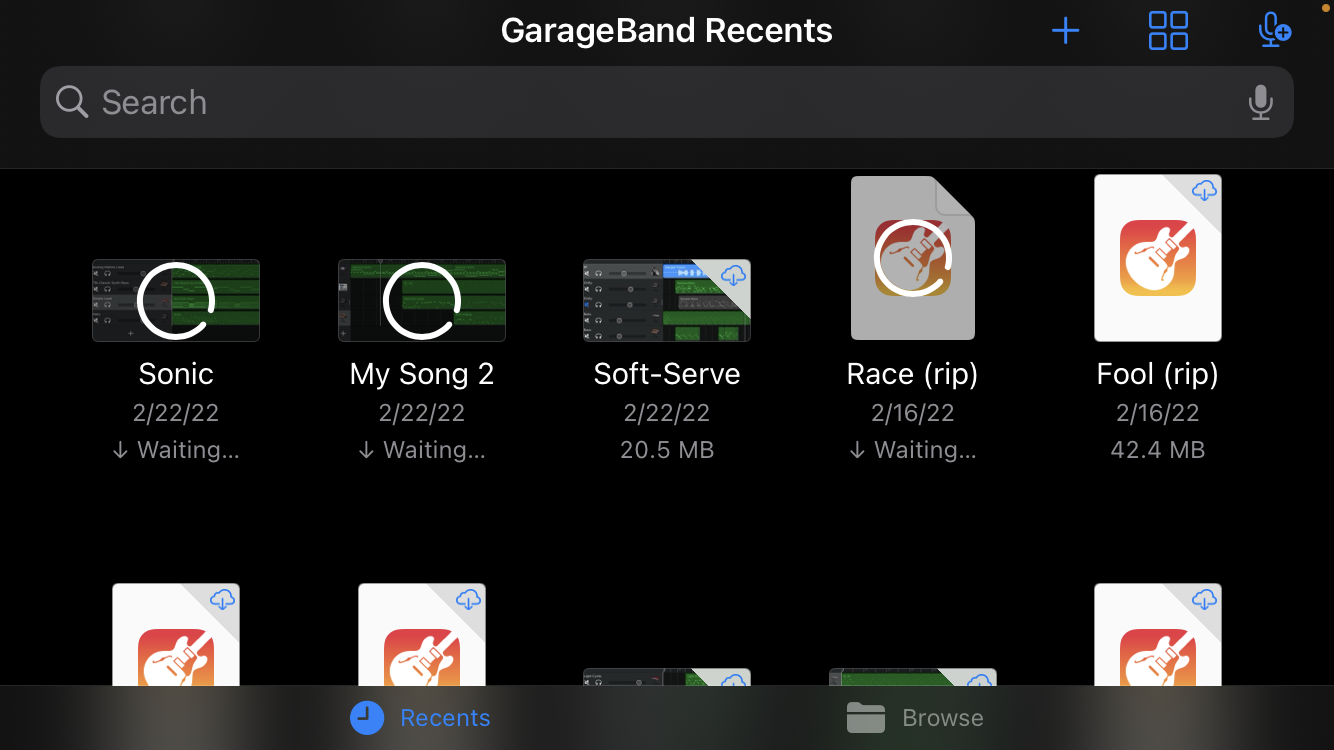
Task: Open the My Song 2 project
Action: click(x=422, y=301)
